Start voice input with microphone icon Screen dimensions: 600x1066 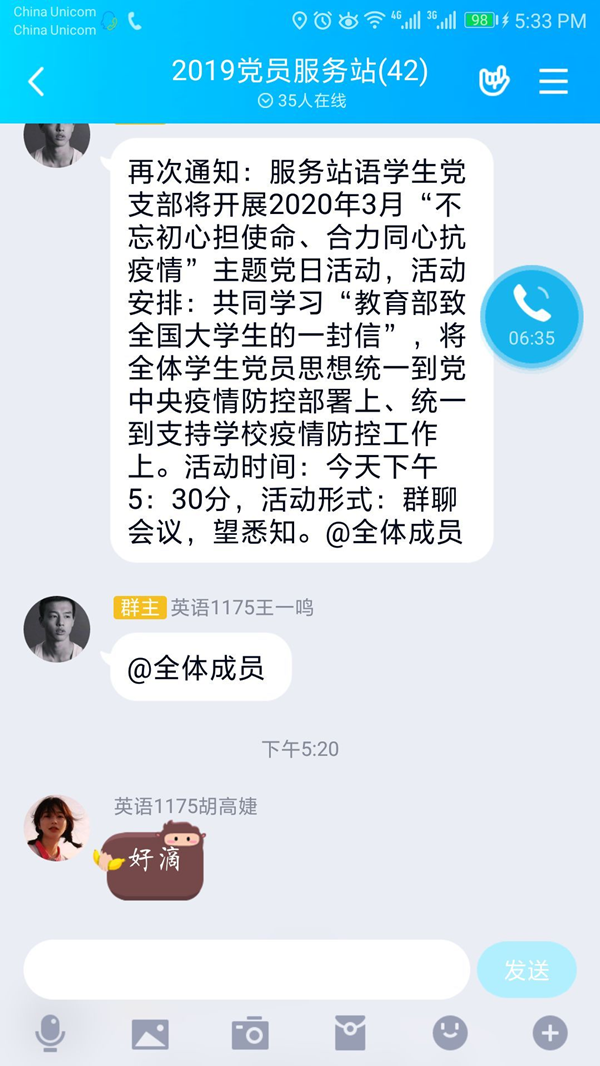(x=50, y=1033)
